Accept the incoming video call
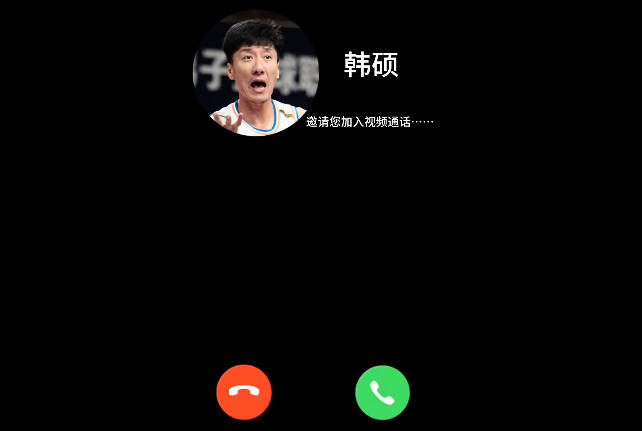The image size is (642, 431). point(382,392)
